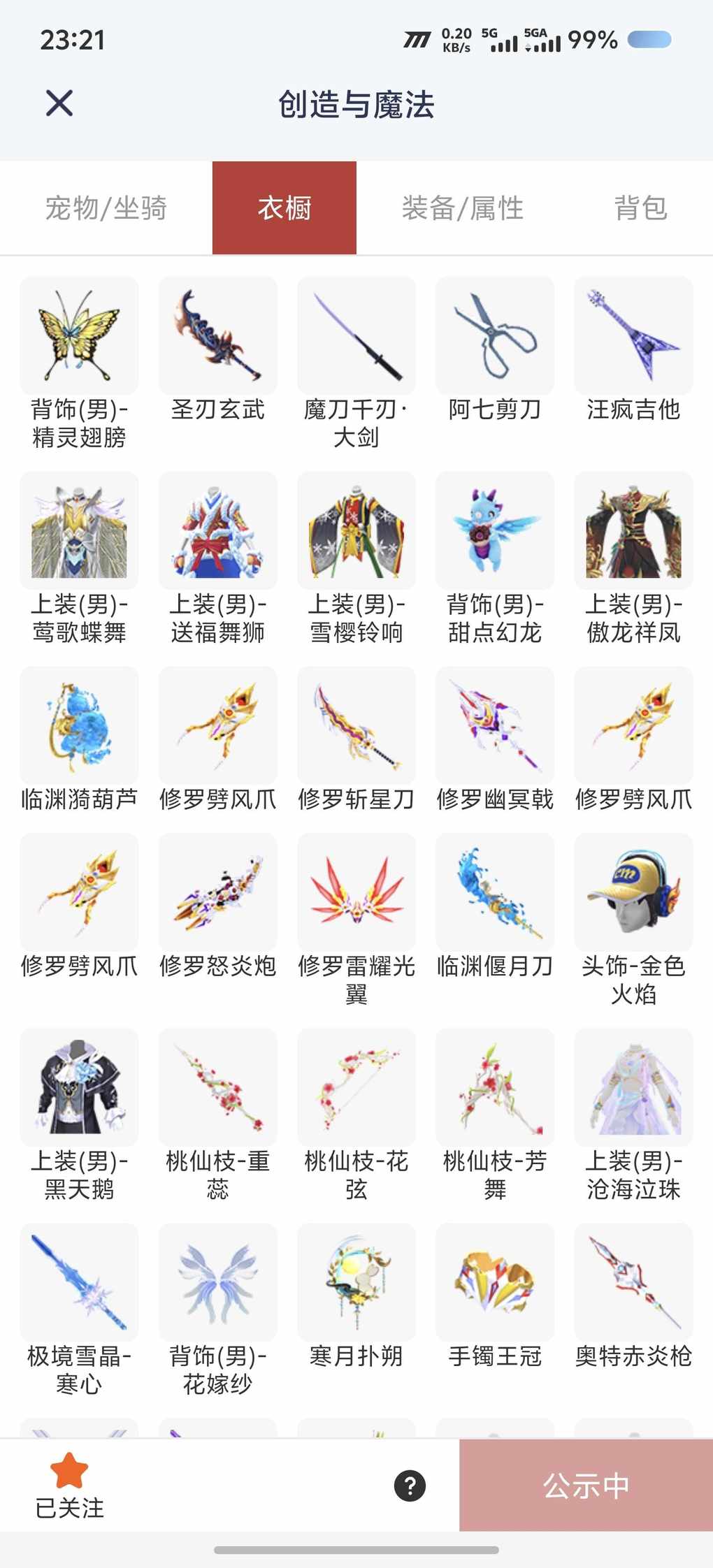Tap the 背饰(男)-精灵翅膀 item
The height and width of the screenshot is (1568, 713).
pyautogui.click(x=79, y=337)
